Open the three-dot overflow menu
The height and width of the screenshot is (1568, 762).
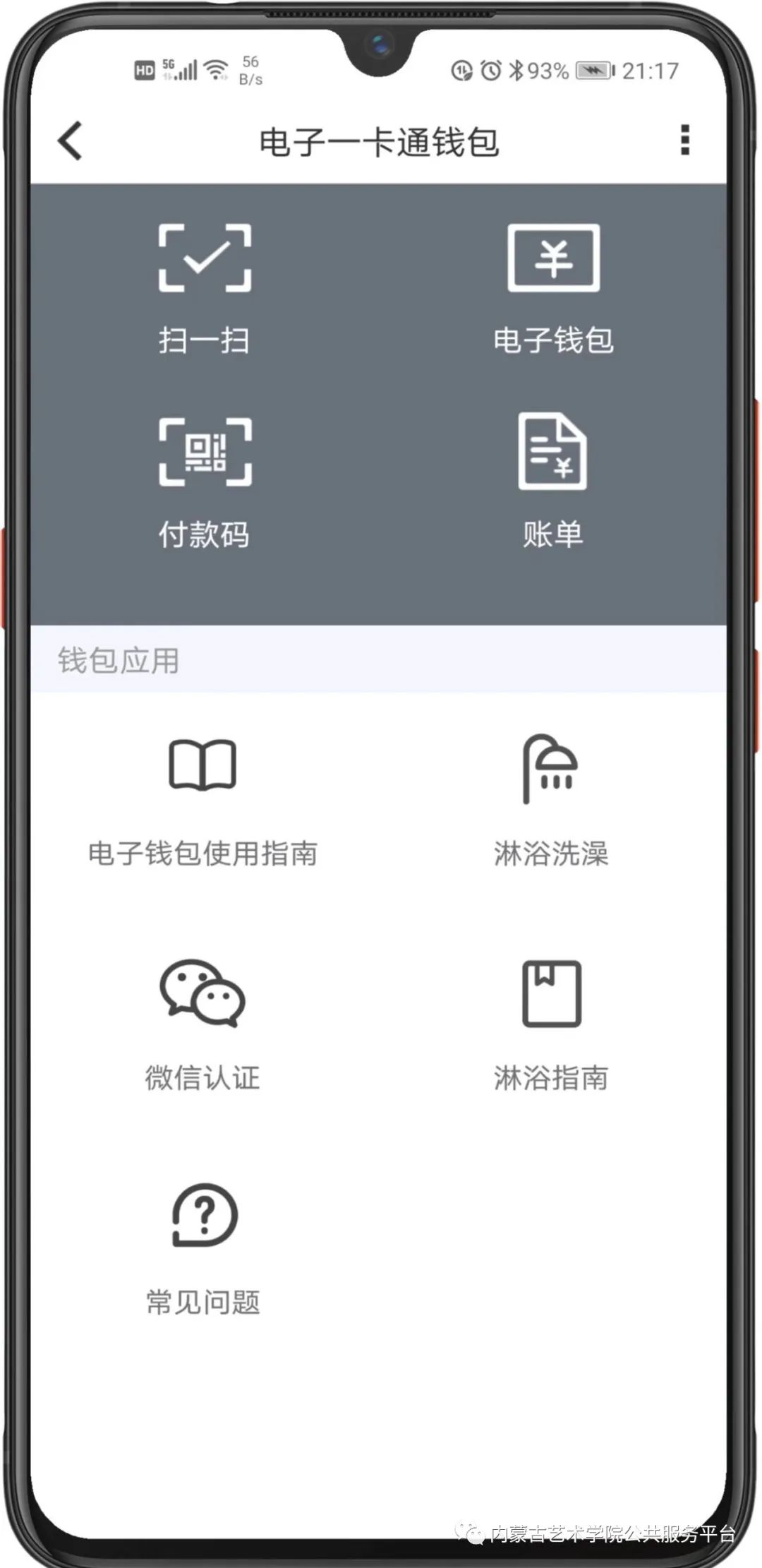point(684,140)
